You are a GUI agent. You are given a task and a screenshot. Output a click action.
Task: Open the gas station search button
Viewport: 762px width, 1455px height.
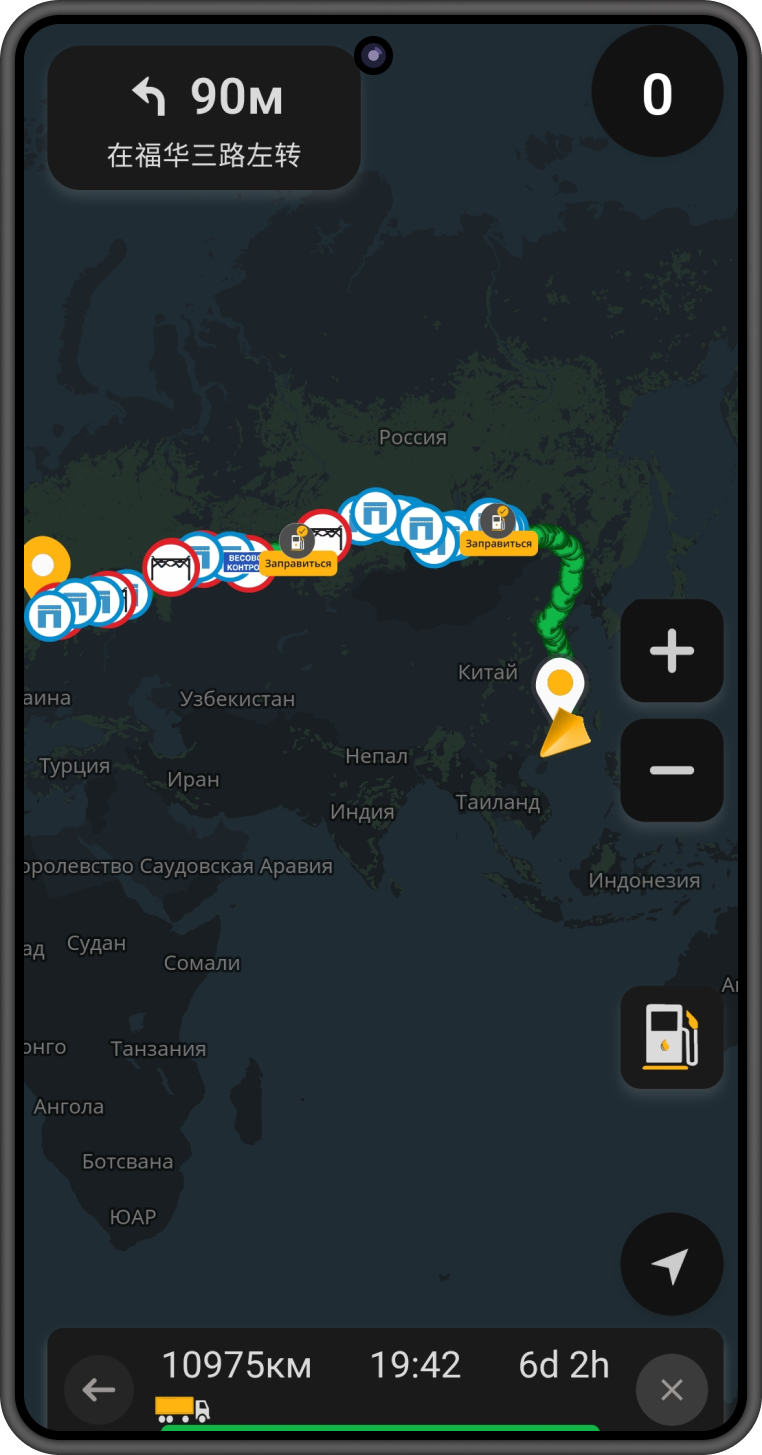[x=671, y=1037]
